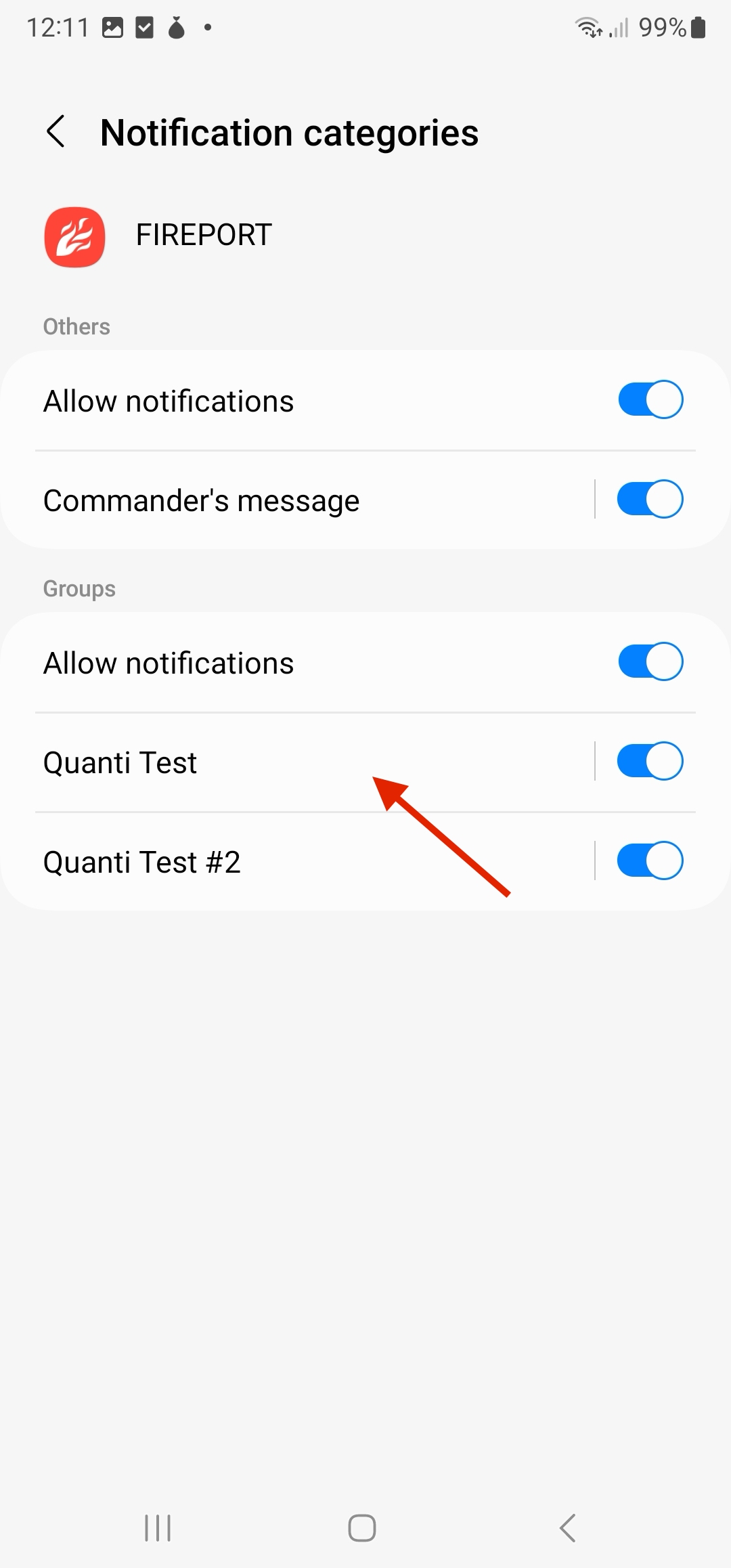Turn off the Quanti Test switch
This screenshot has width=731, height=1568.
(x=650, y=762)
